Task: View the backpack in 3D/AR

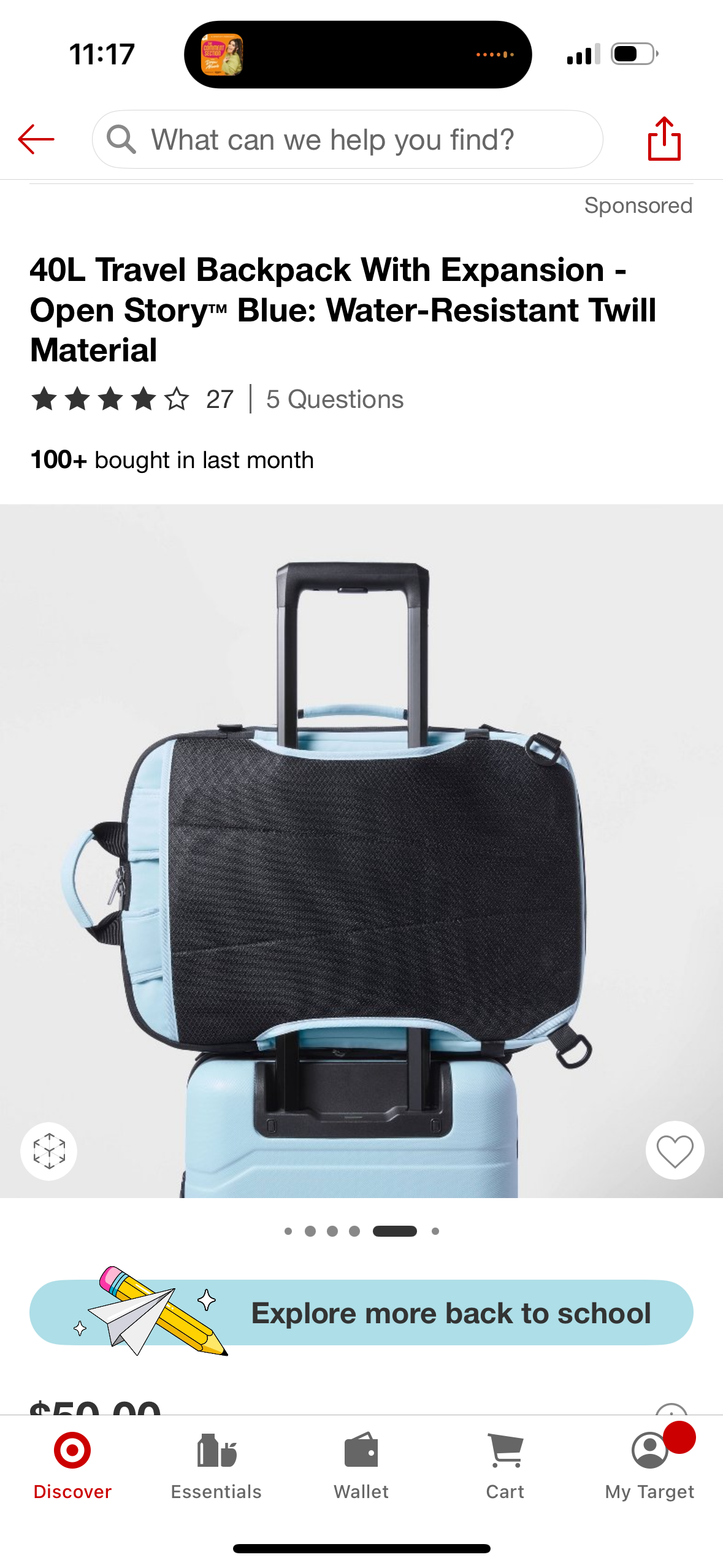Action: coord(49,1150)
